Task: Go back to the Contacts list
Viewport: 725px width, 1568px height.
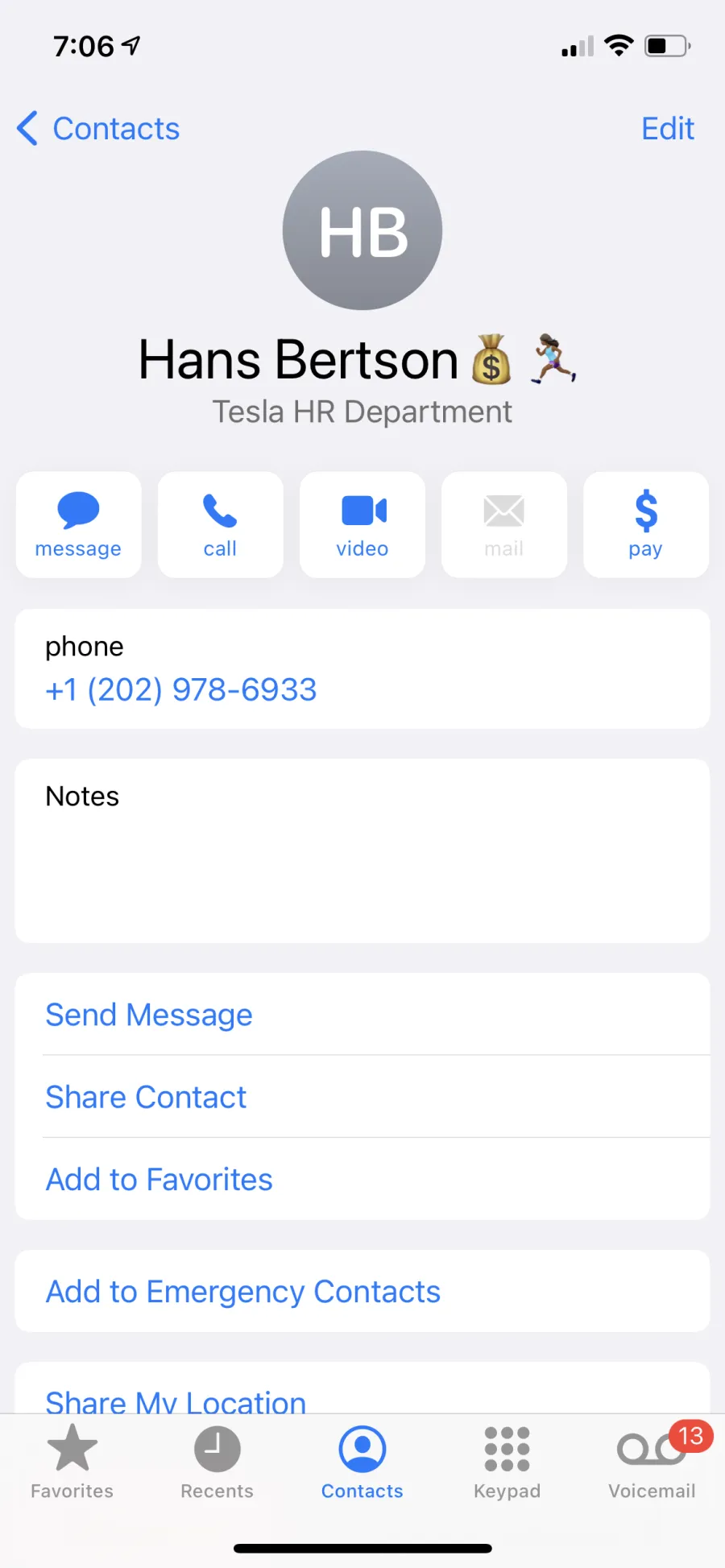Action: tap(98, 129)
